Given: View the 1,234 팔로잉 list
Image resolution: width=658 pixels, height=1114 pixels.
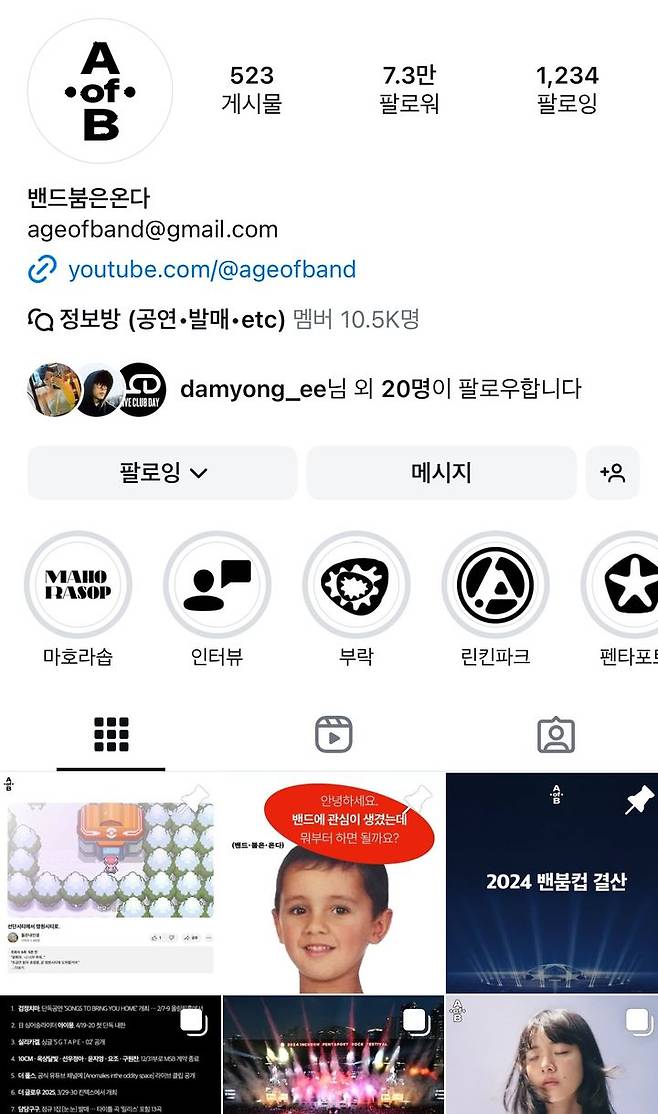Looking at the screenshot, I should pyautogui.click(x=567, y=89).
